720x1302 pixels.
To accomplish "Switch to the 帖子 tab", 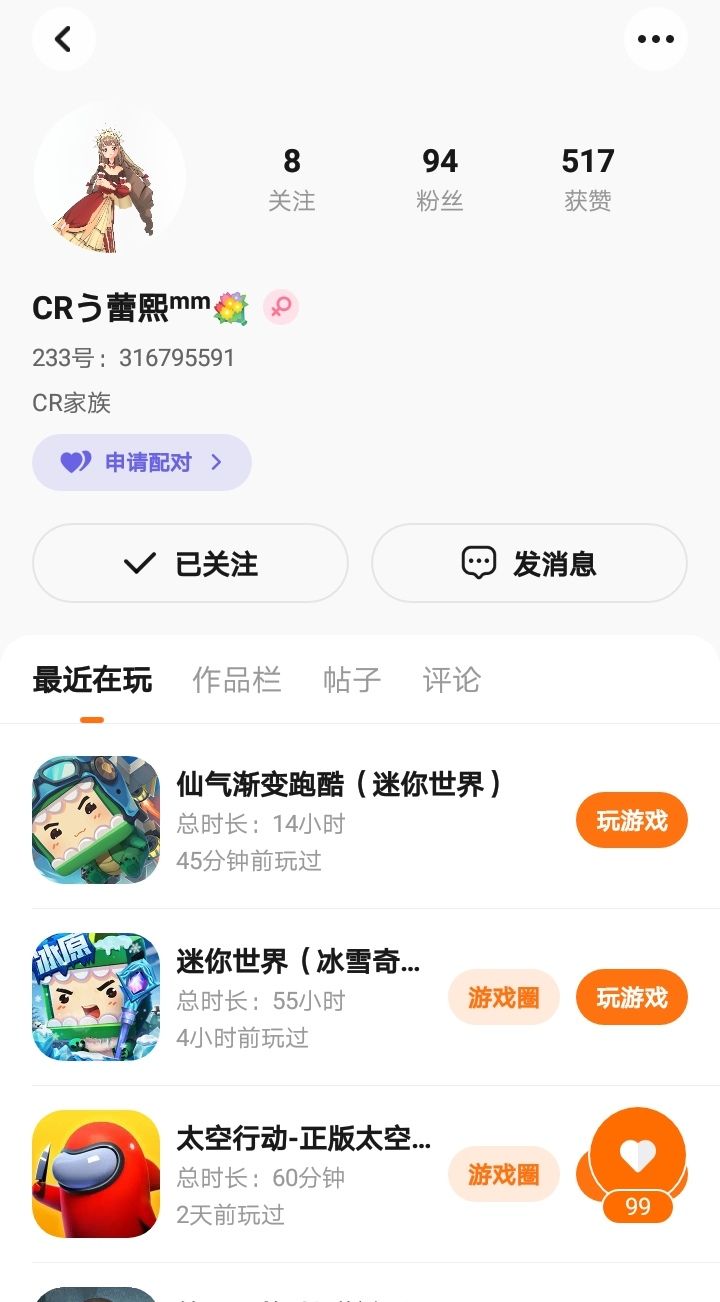I will 352,680.
